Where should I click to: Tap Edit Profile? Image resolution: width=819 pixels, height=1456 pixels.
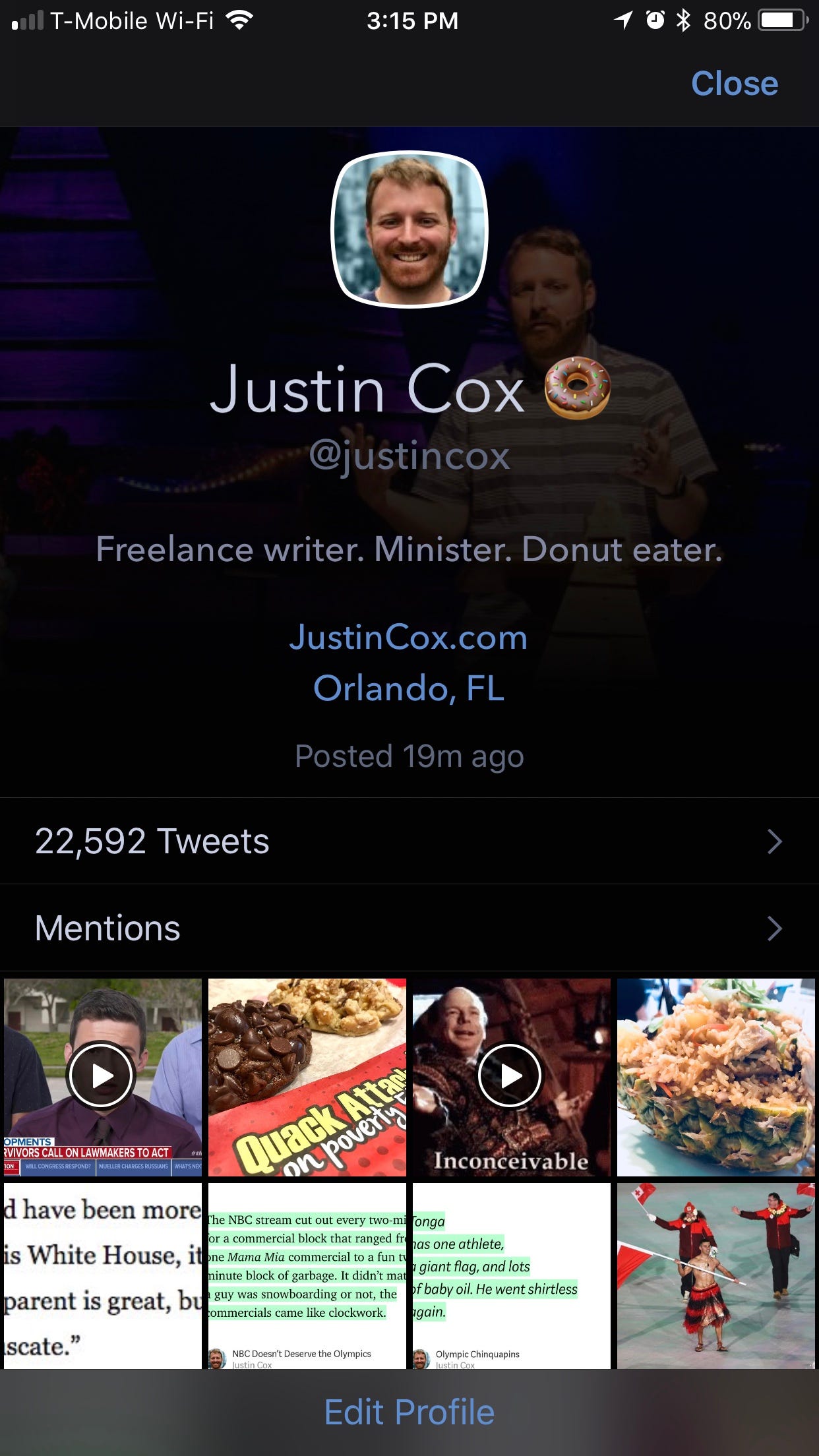[x=409, y=1412]
